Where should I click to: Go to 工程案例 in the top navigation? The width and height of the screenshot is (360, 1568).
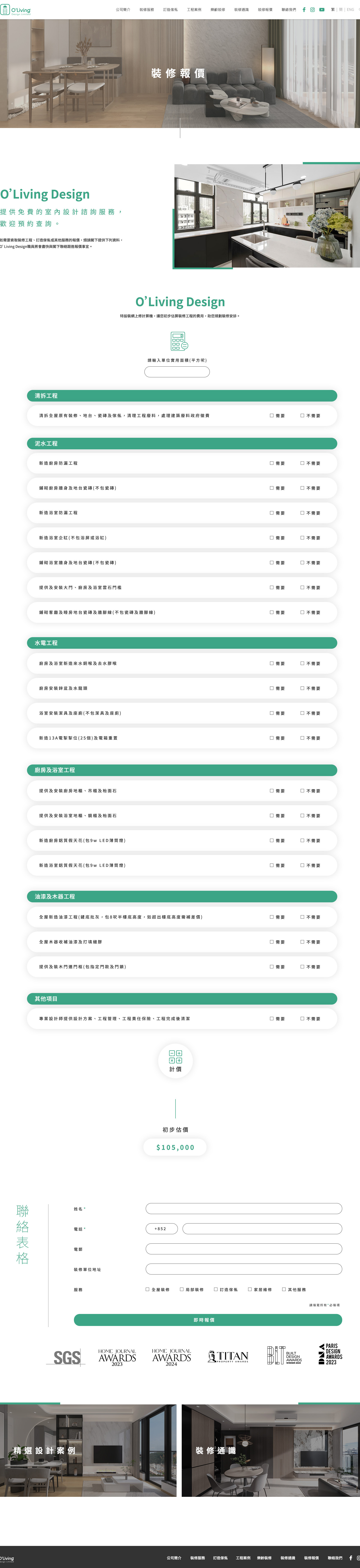coord(194,10)
